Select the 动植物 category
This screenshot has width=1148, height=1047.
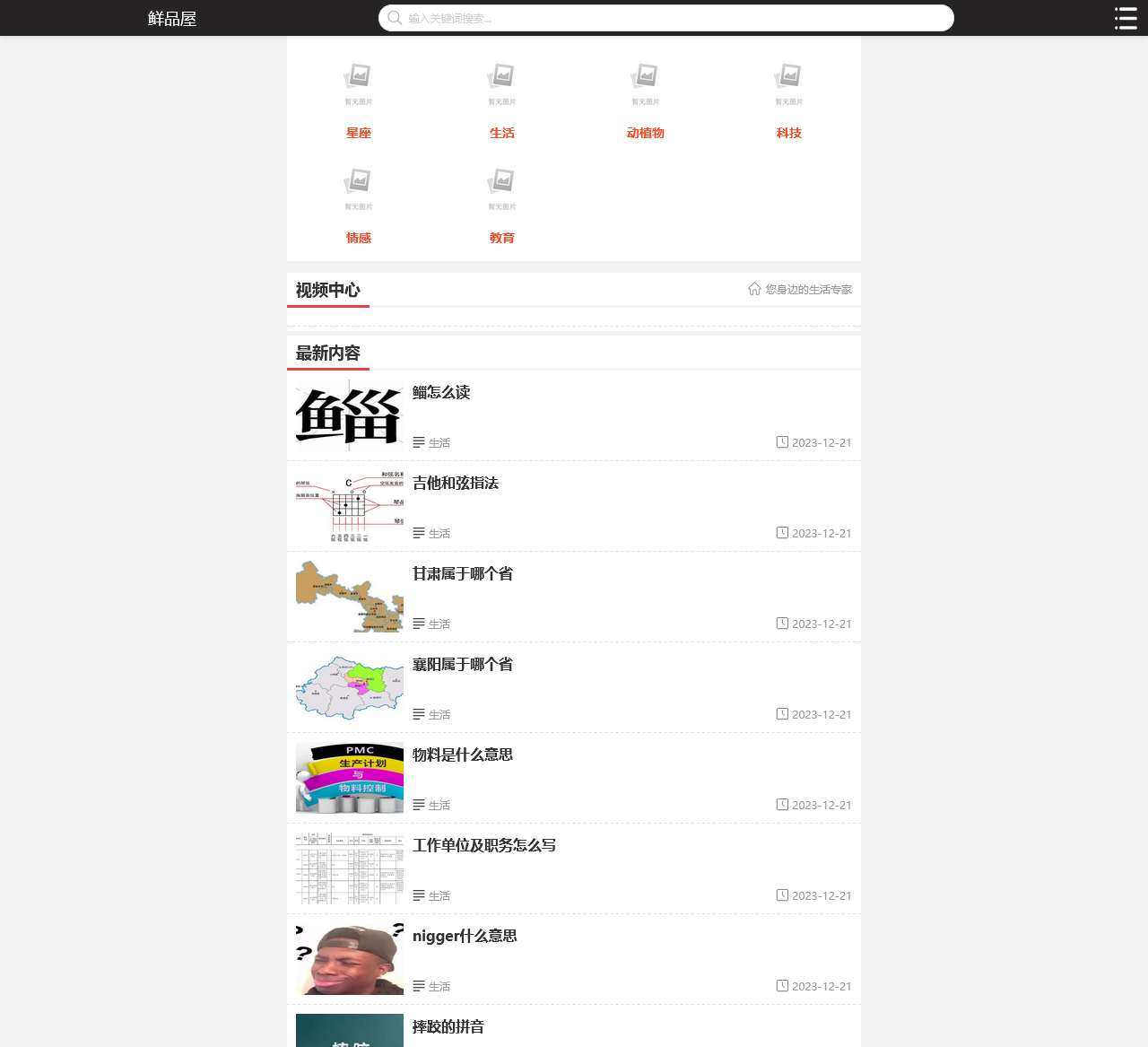tap(646, 133)
